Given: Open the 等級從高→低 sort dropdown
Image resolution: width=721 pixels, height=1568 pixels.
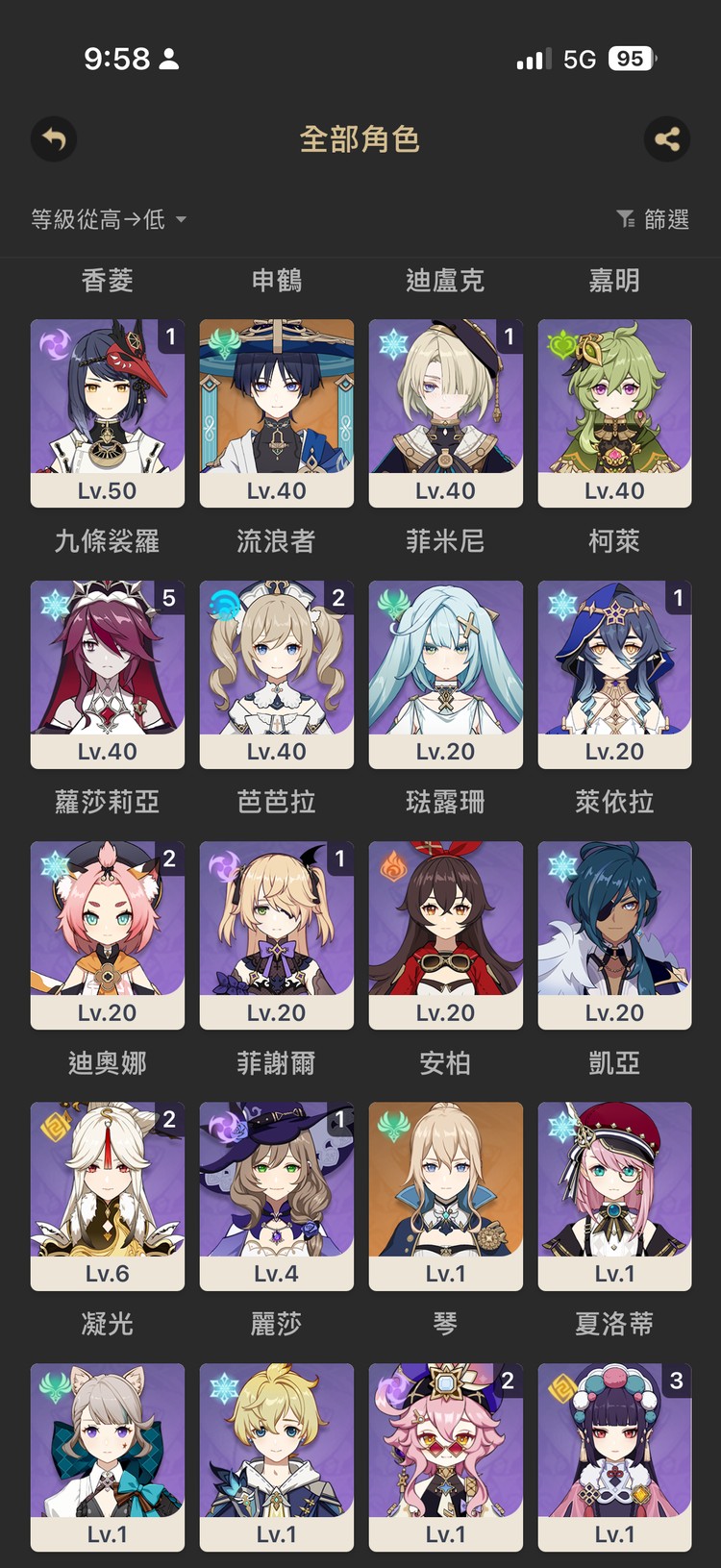Looking at the screenshot, I should tap(106, 220).
